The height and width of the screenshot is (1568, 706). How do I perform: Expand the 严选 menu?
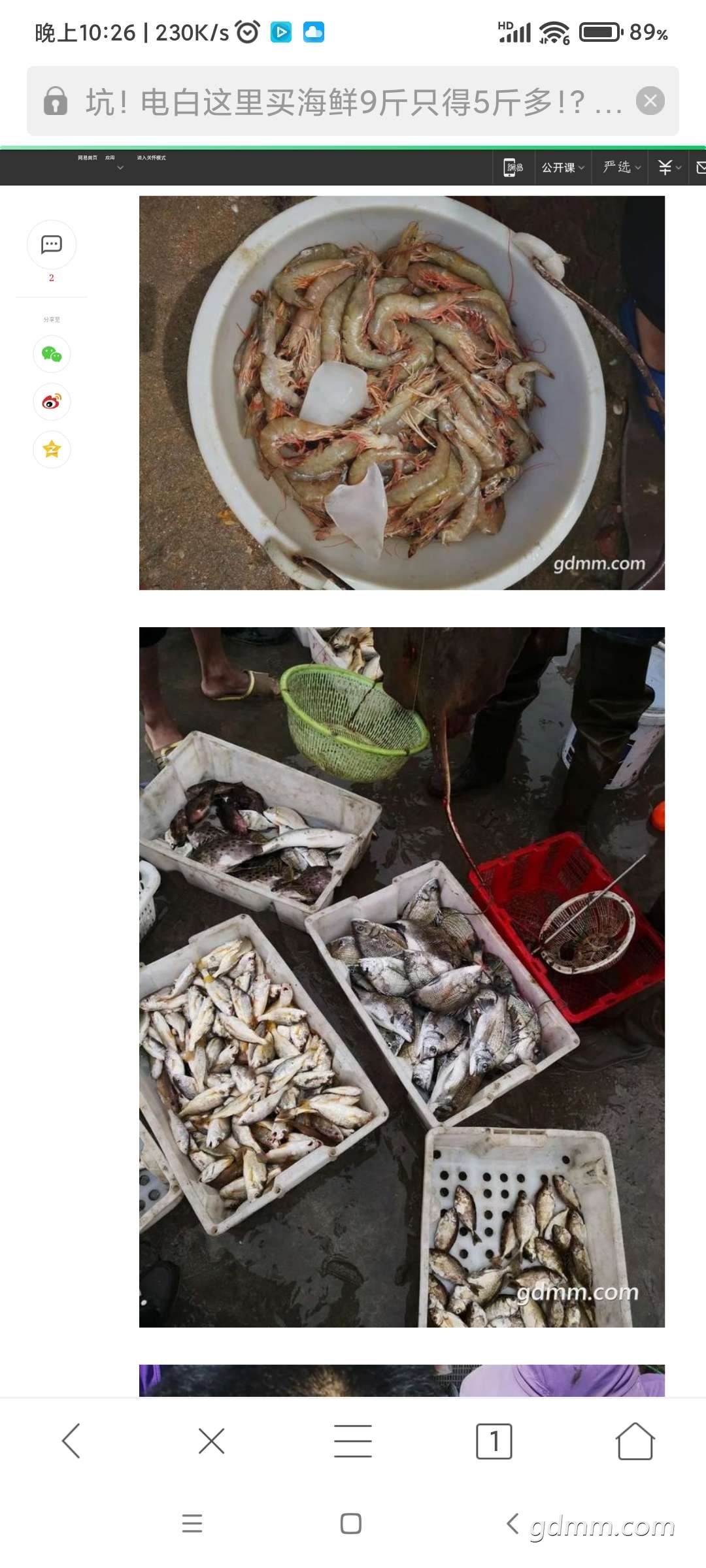coord(621,168)
